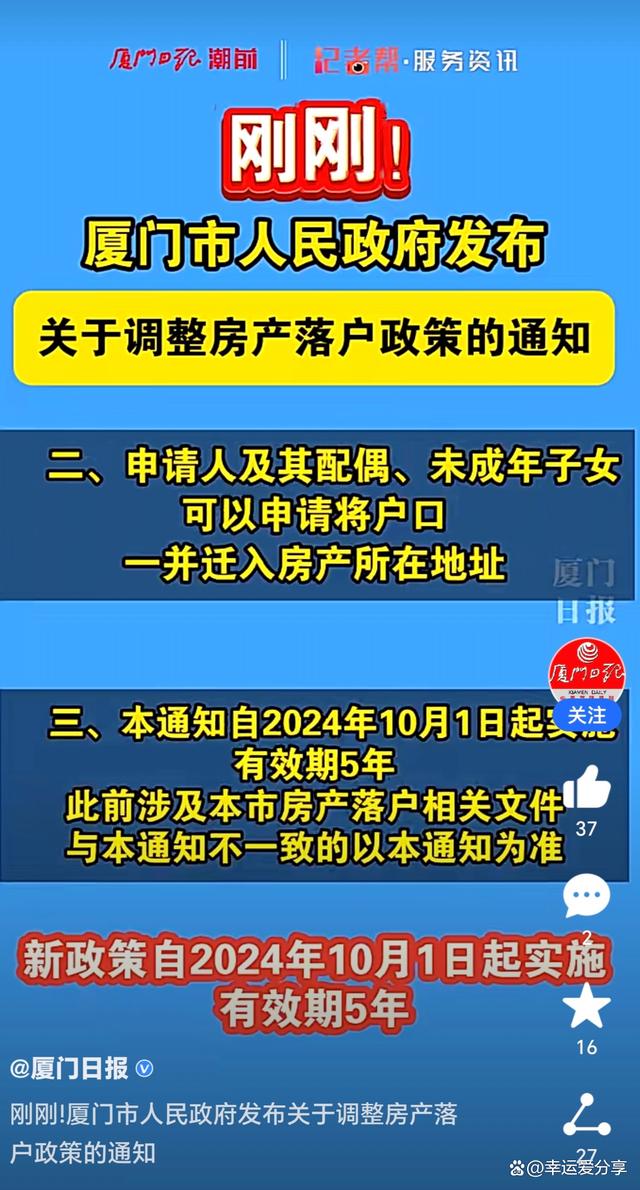Open the comments bubble
Viewport: 640px width, 1190px height.
point(586,896)
